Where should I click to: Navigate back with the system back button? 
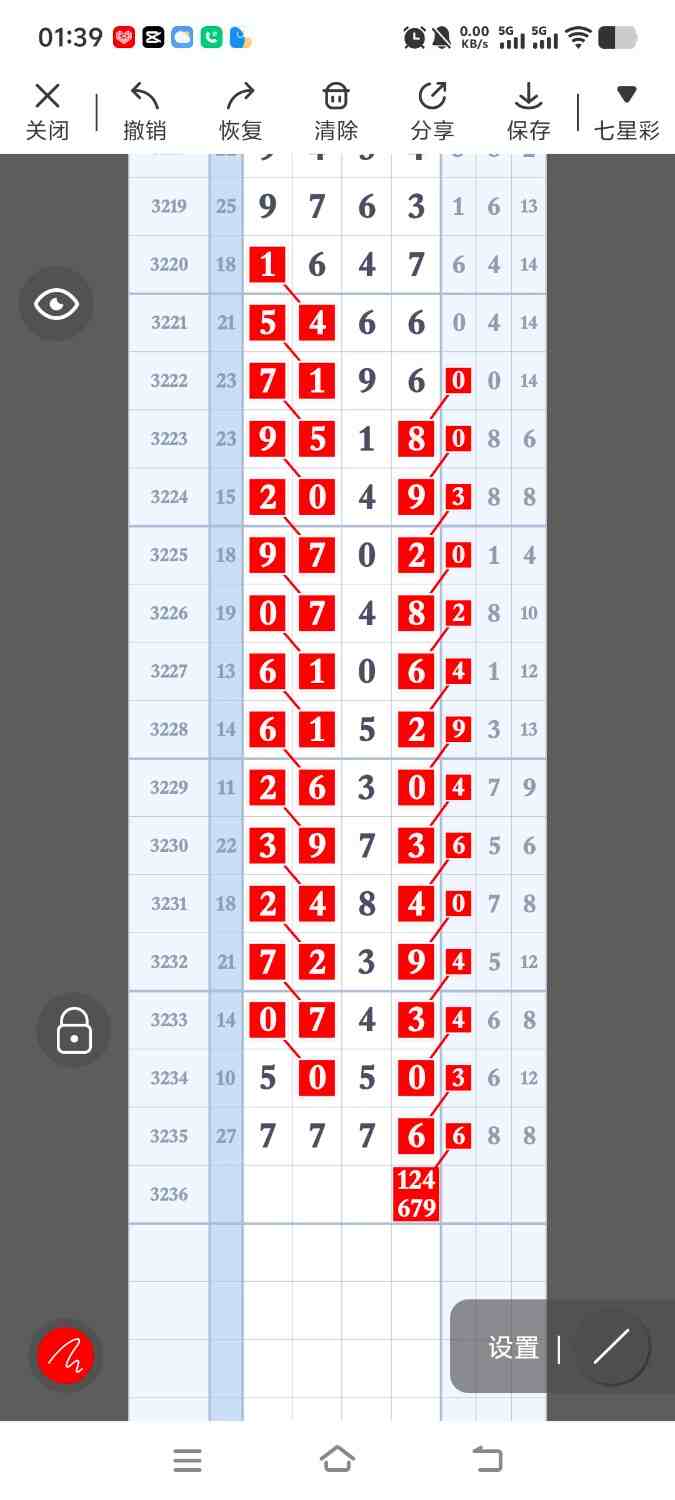point(487,1460)
